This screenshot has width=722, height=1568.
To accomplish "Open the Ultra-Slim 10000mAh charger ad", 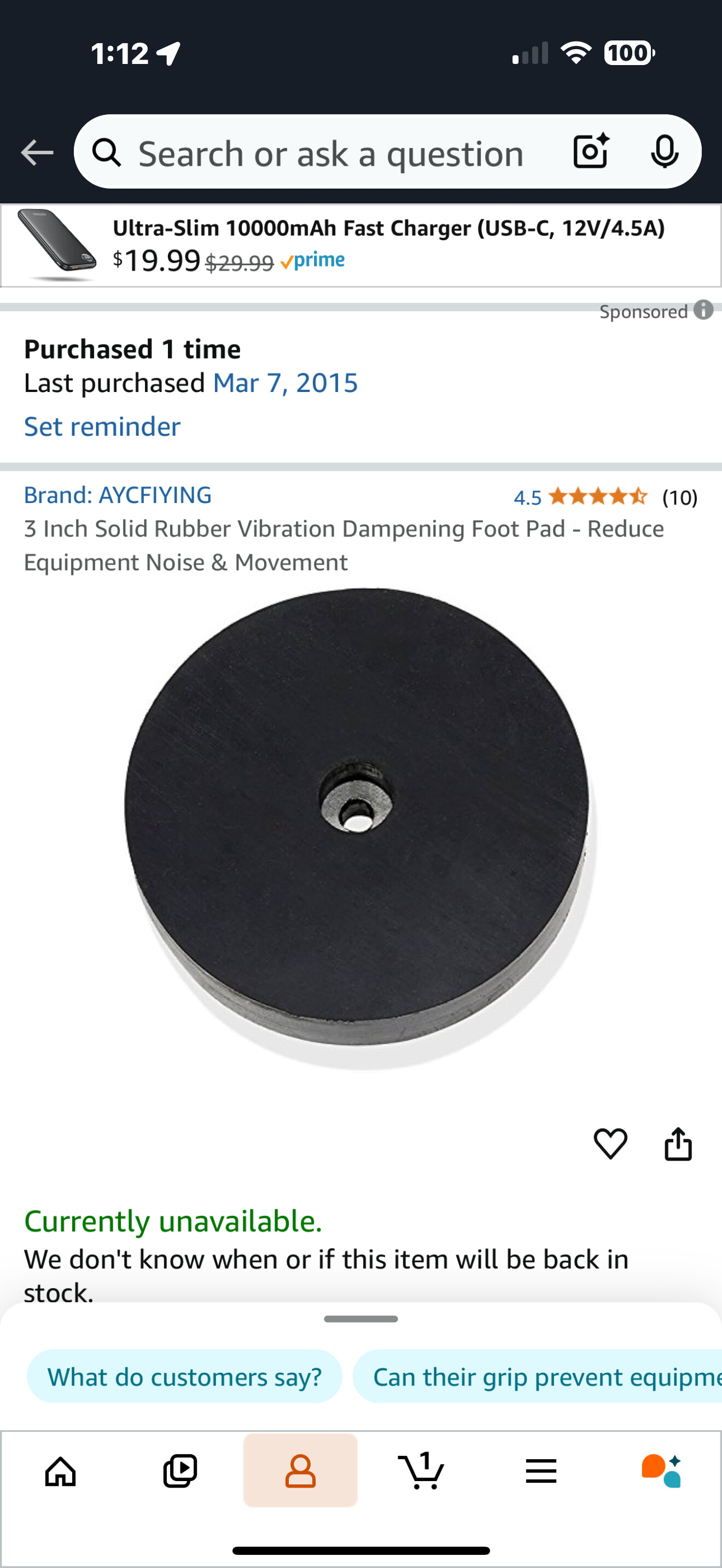I will tap(361, 245).
